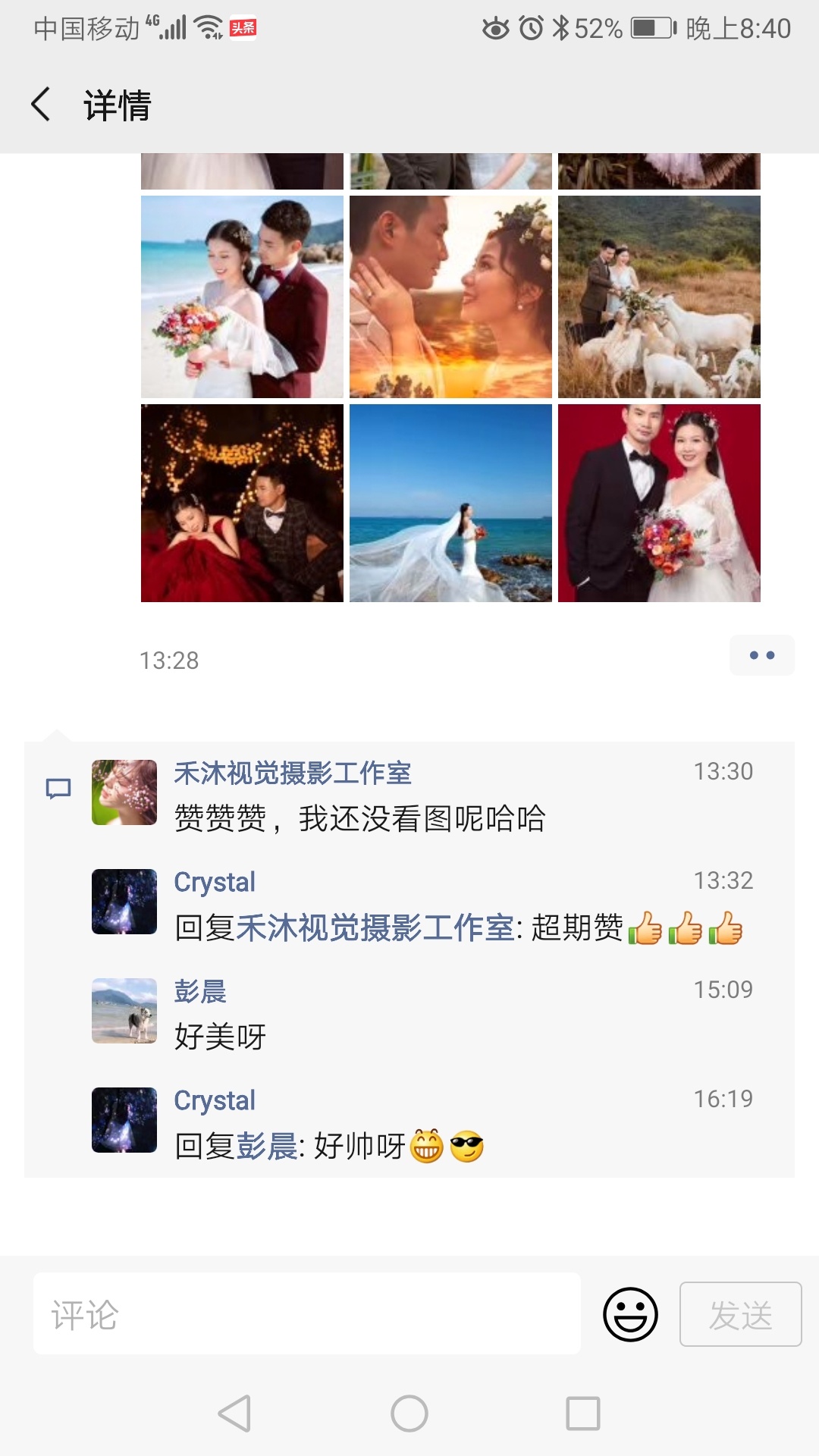819x1456 pixels.
Task: Focus the 评论 comment input box
Action: 307,1314
